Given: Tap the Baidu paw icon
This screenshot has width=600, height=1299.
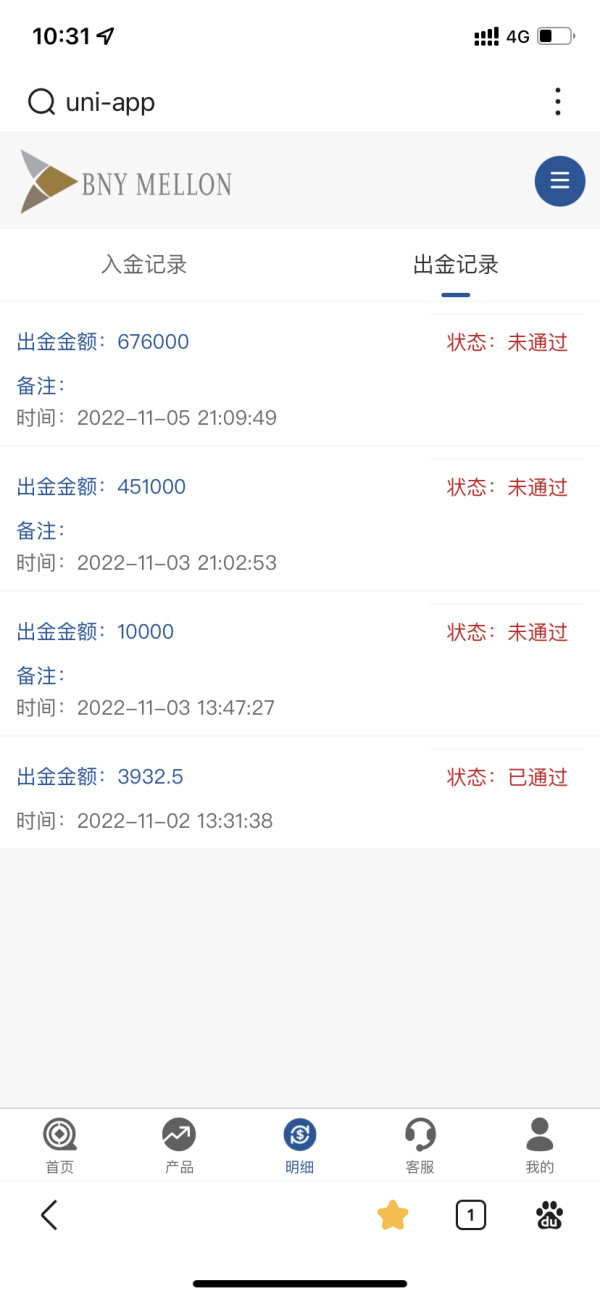Looking at the screenshot, I should [x=549, y=1215].
